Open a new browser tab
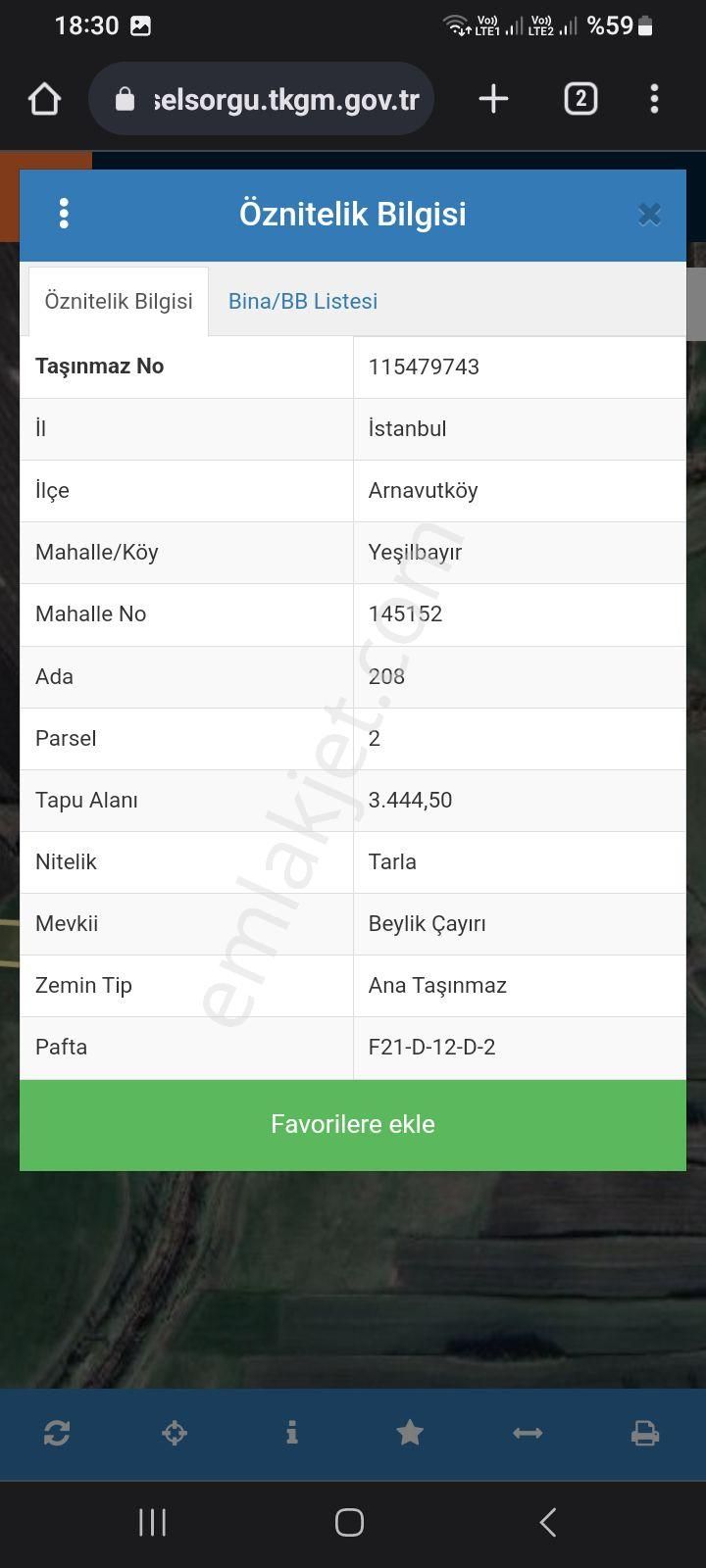The image size is (706, 1568). 493,99
